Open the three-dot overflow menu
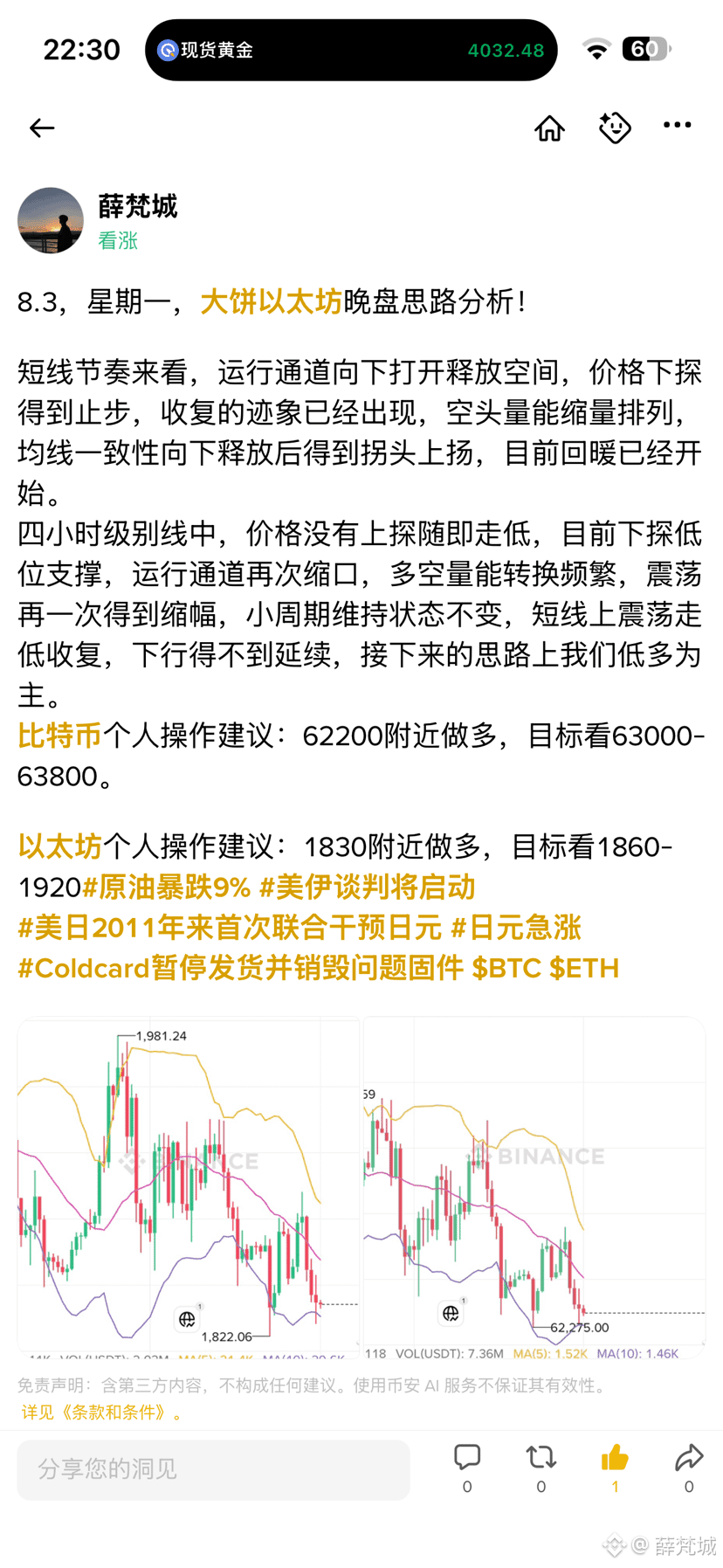The image size is (723, 1568). click(x=677, y=126)
